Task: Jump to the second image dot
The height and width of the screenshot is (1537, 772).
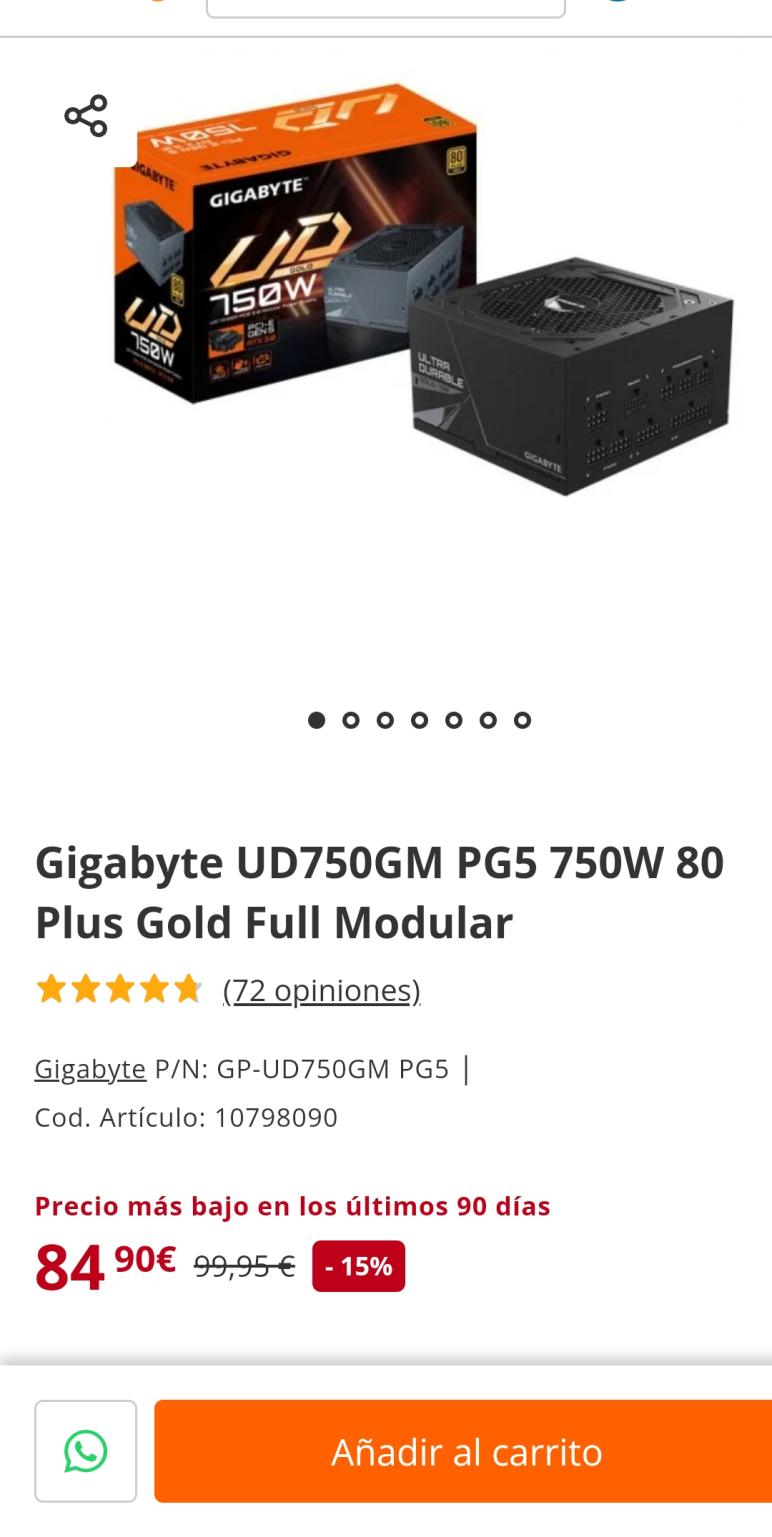Action: (x=351, y=720)
